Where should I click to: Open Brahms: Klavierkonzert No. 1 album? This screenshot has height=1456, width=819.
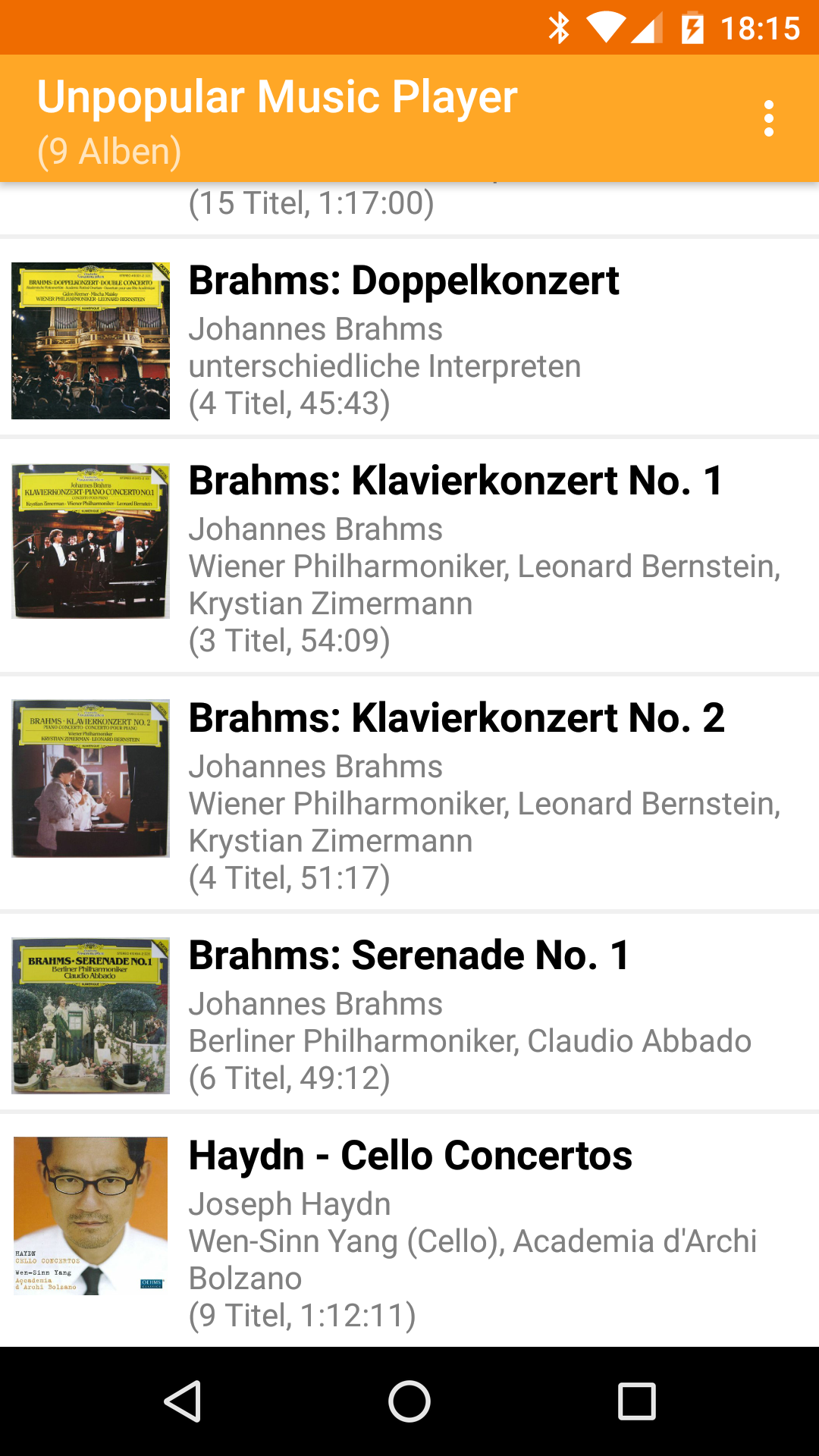tap(409, 557)
